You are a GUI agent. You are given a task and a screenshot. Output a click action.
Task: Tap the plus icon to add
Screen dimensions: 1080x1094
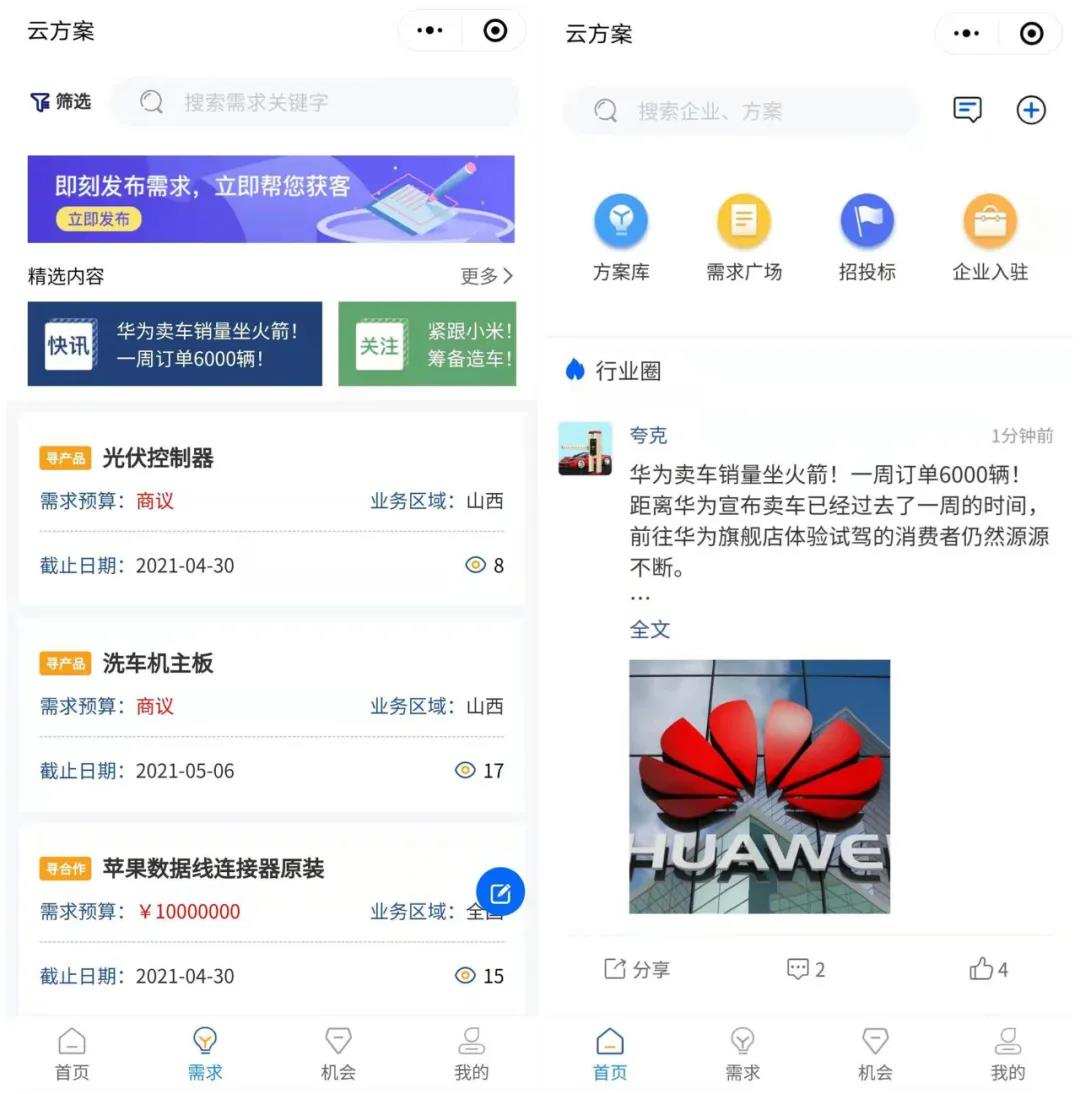pos(1031,110)
